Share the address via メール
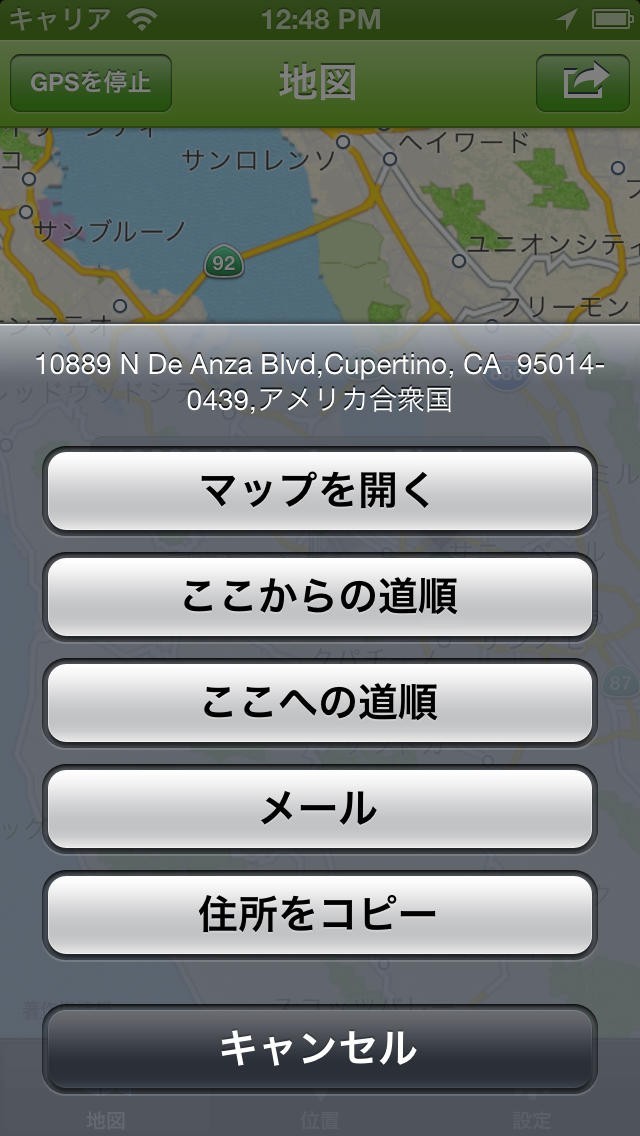640x1136 pixels. click(319, 808)
